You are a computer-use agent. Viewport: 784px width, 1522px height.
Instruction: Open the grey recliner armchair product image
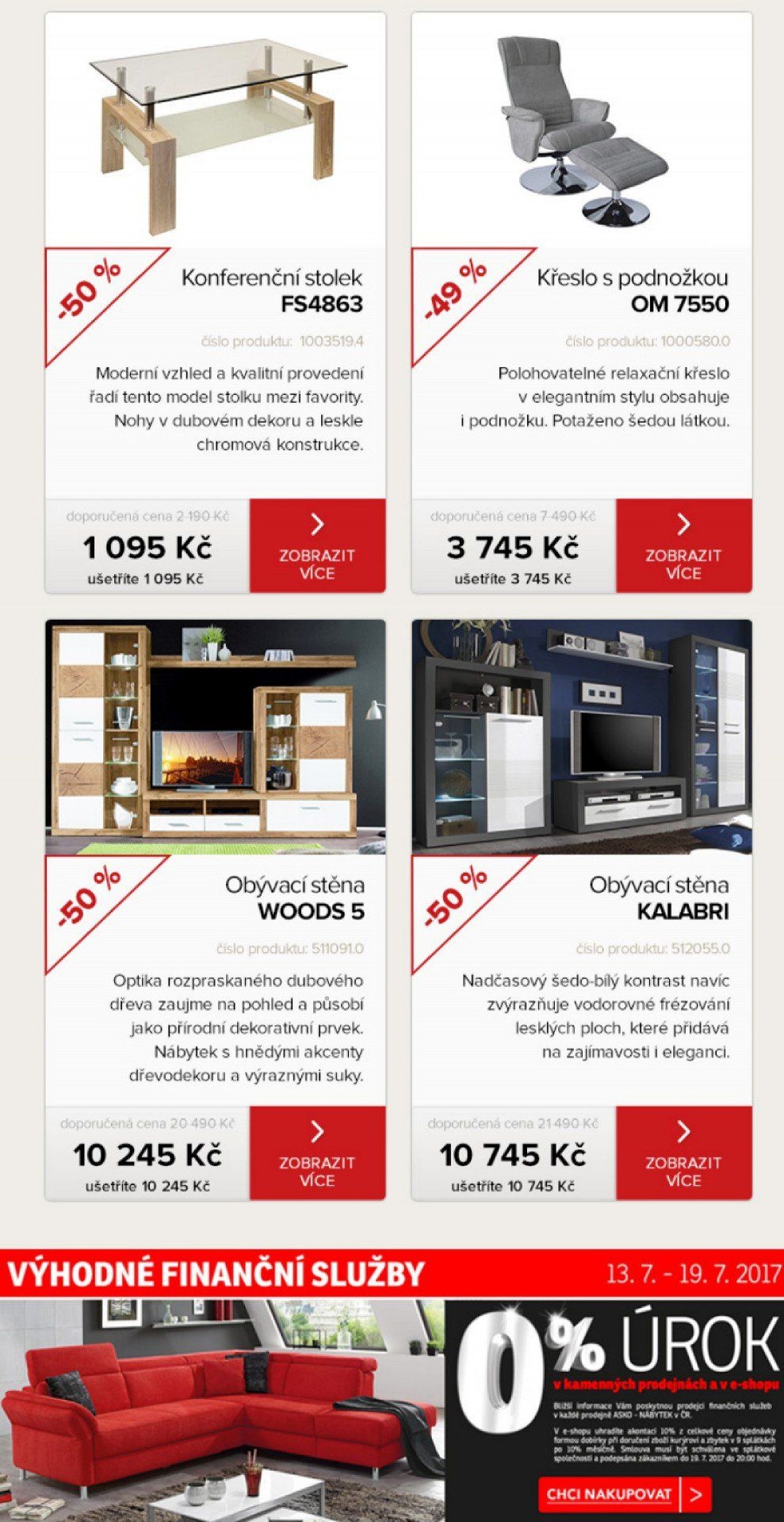coord(581,131)
